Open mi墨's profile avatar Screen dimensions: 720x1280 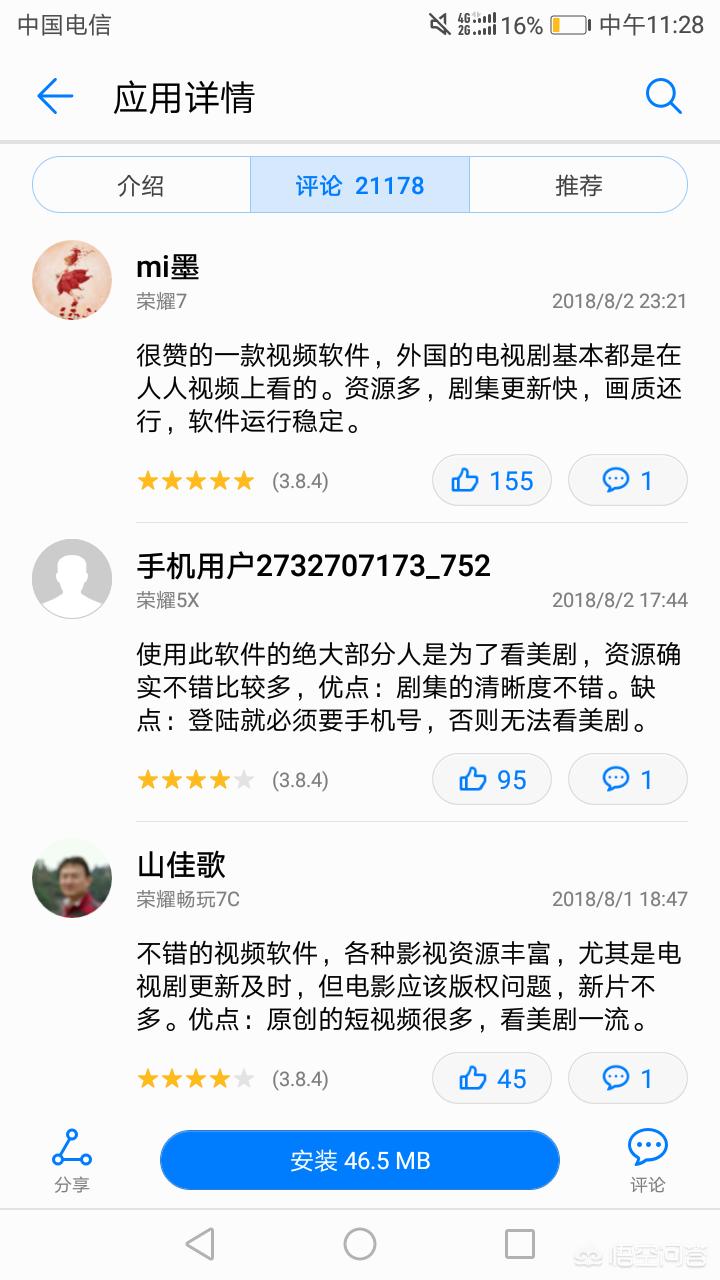(x=72, y=280)
